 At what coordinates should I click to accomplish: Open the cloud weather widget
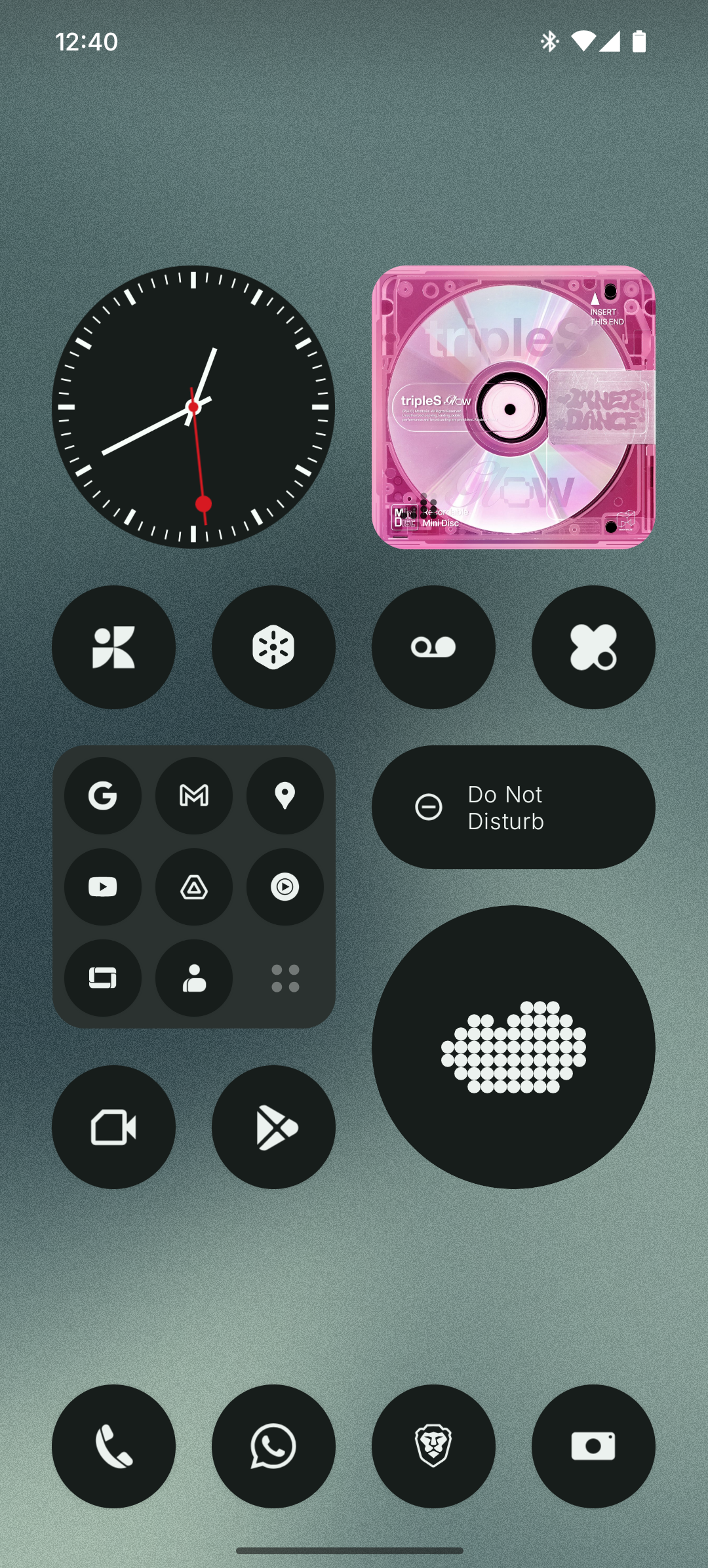[513, 1047]
